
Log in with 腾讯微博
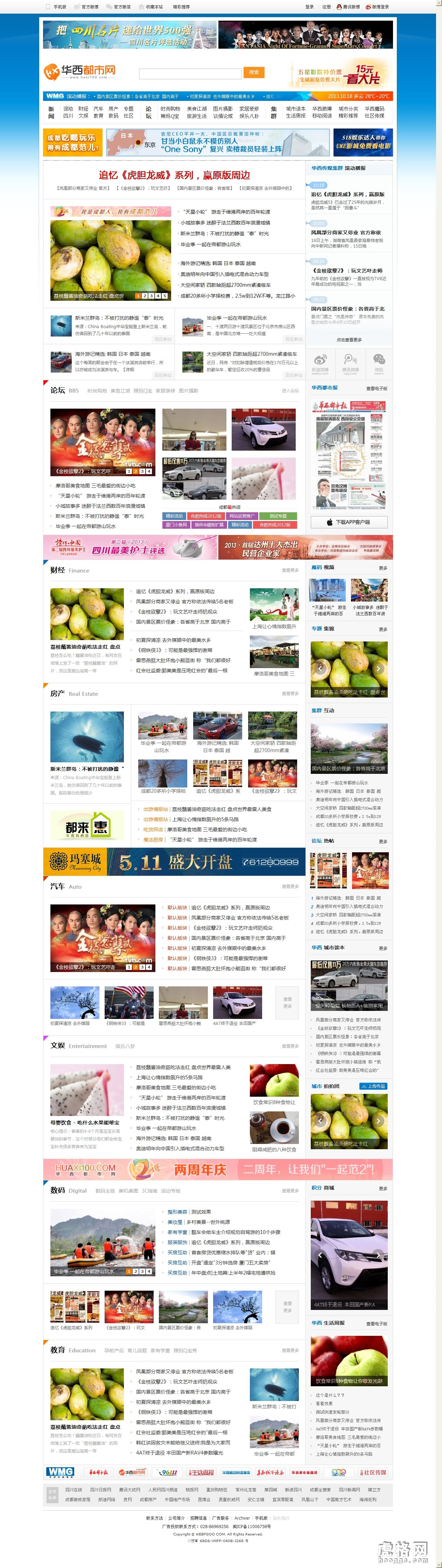(x=348, y=7)
